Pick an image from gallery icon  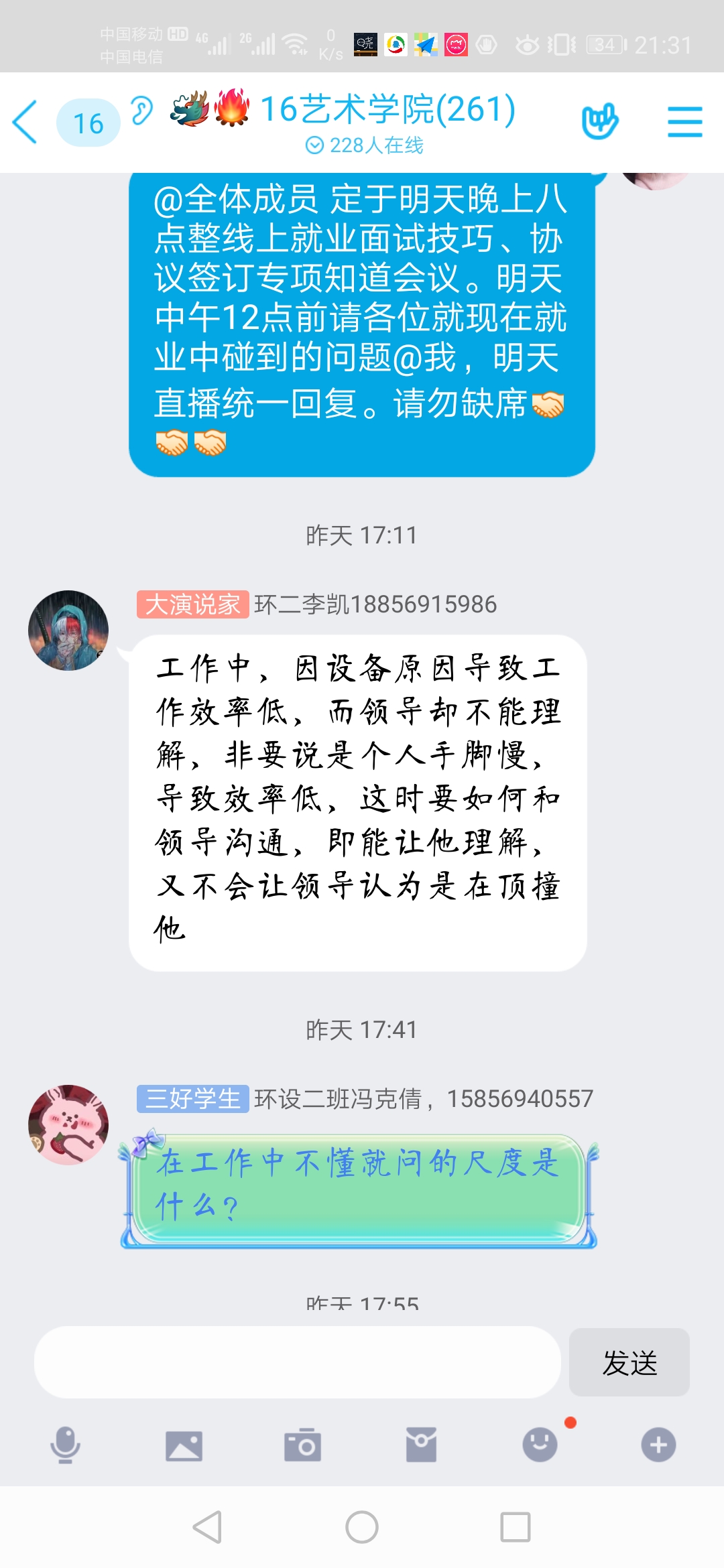[184, 1445]
